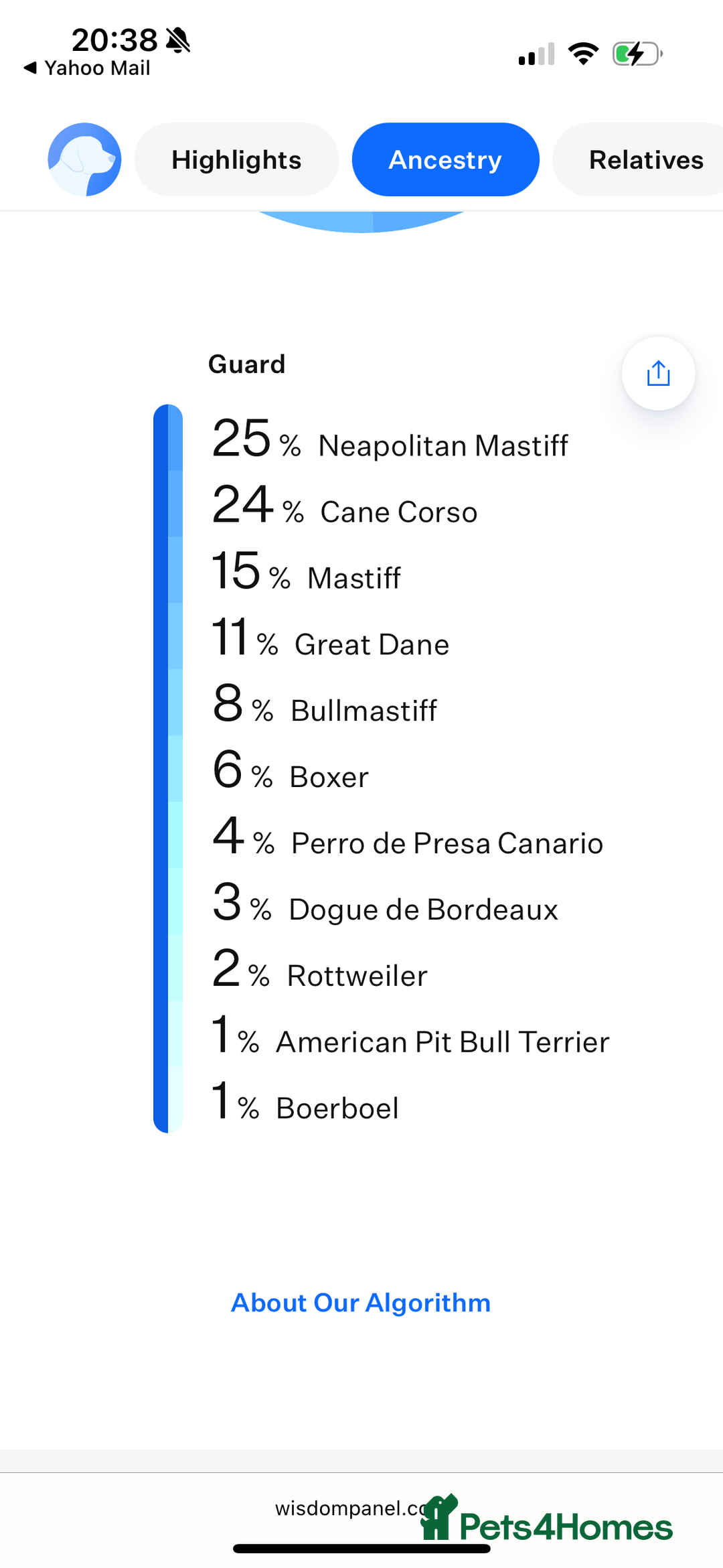Return to Yahoo Mail app
Viewport: 723px width, 1568px height.
coord(87,68)
